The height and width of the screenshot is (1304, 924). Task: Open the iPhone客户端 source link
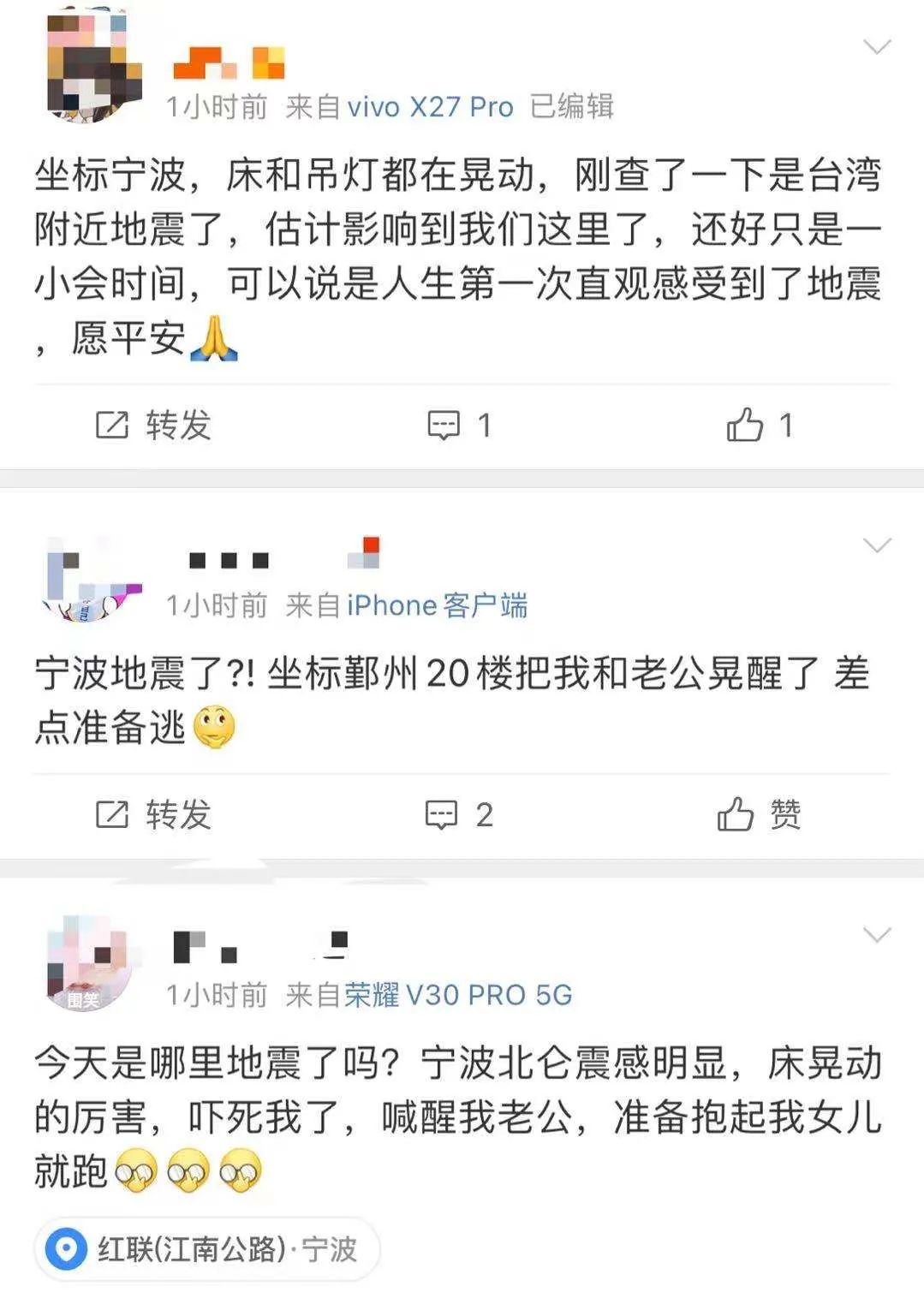(437, 606)
